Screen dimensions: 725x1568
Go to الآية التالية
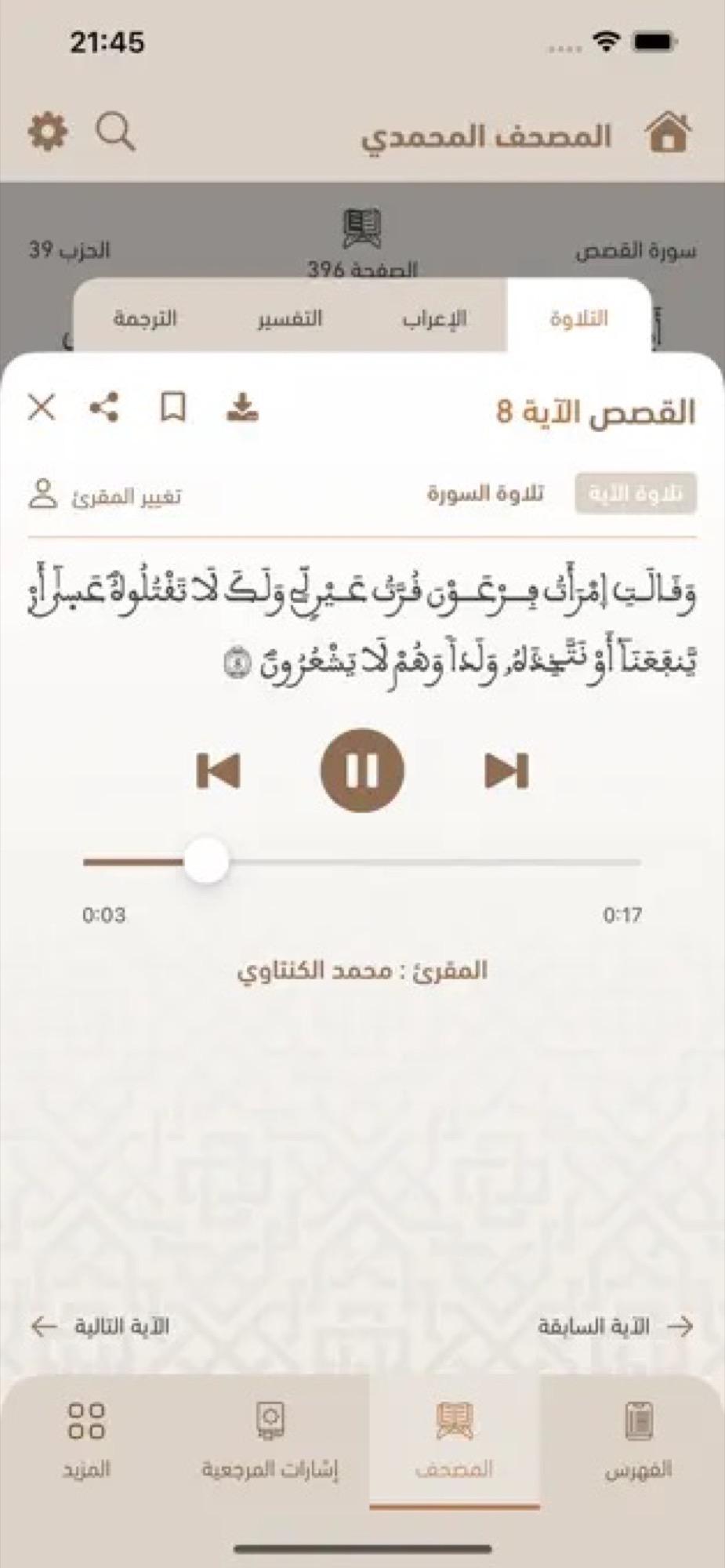click(100, 1327)
